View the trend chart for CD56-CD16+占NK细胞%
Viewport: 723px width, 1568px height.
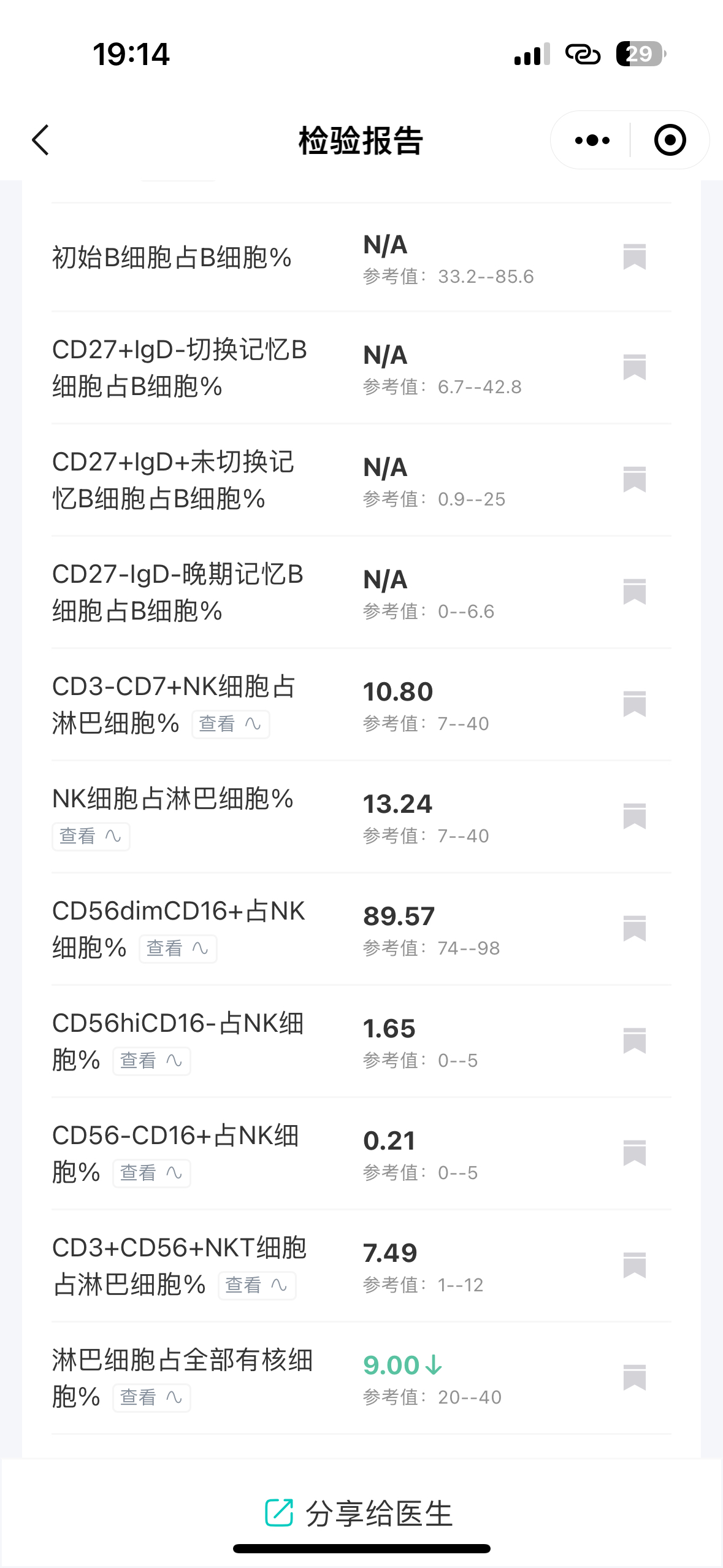(x=151, y=1174)
